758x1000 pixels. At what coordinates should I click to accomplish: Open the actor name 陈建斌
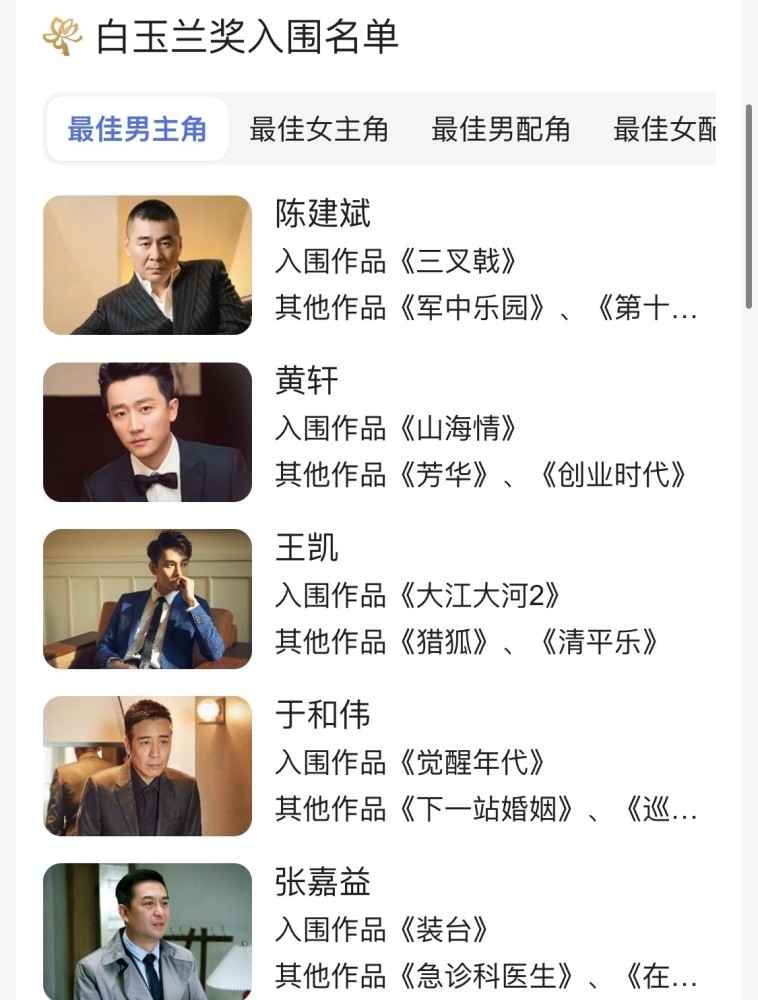point(320,213)
